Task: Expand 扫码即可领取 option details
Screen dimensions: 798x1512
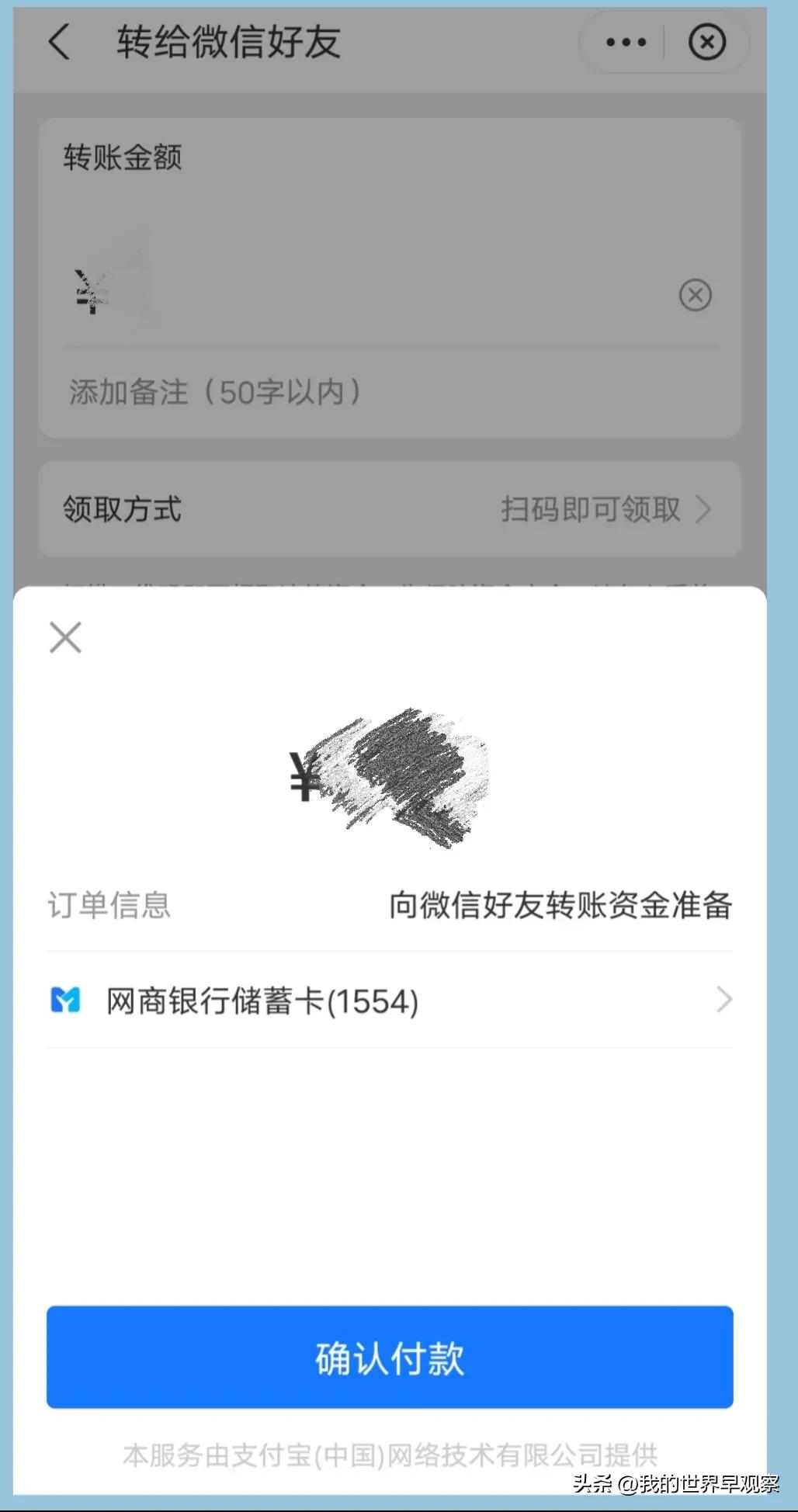Action: 592,510
